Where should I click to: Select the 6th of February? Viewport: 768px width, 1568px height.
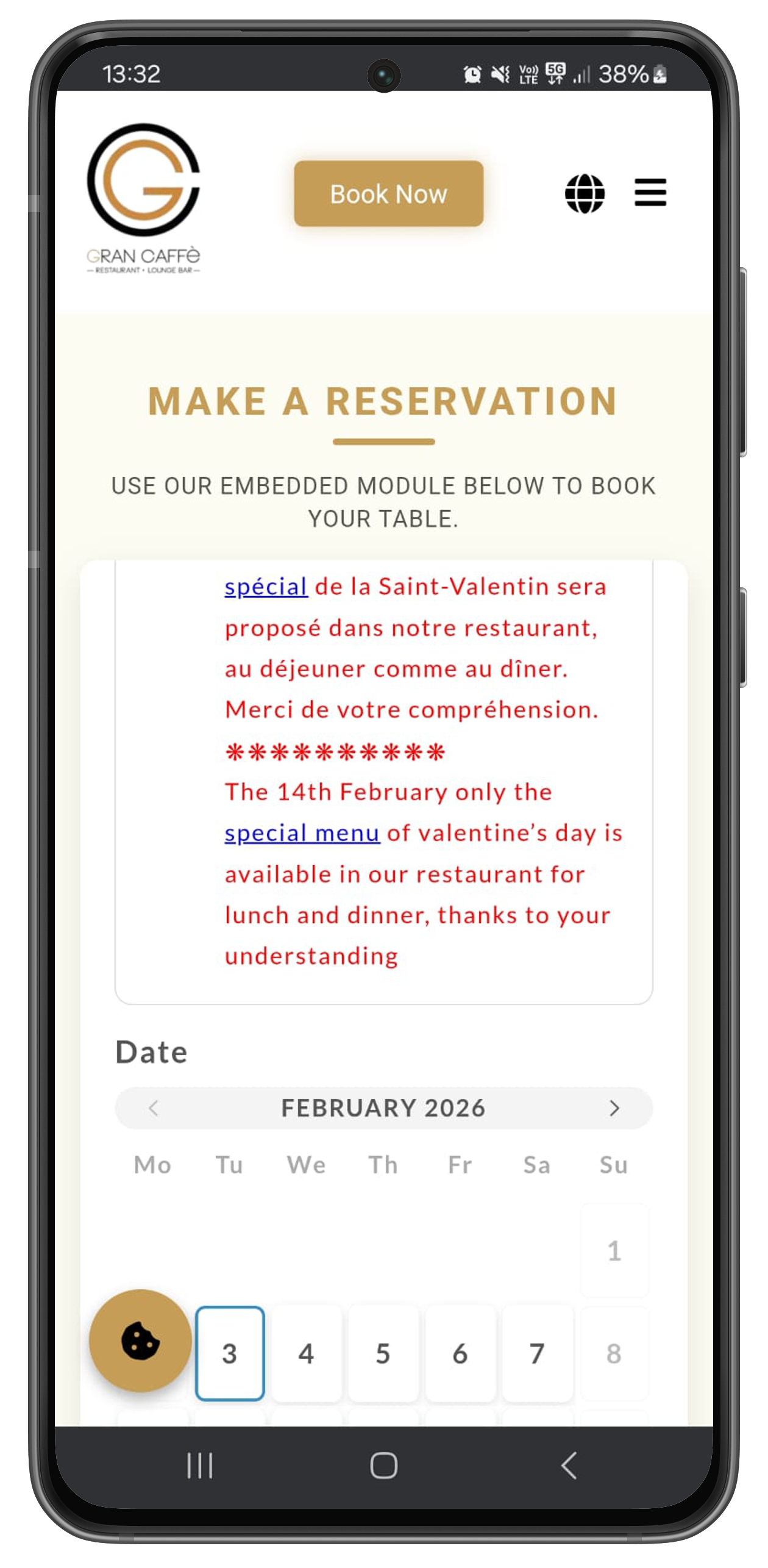tap(460, 1353)
